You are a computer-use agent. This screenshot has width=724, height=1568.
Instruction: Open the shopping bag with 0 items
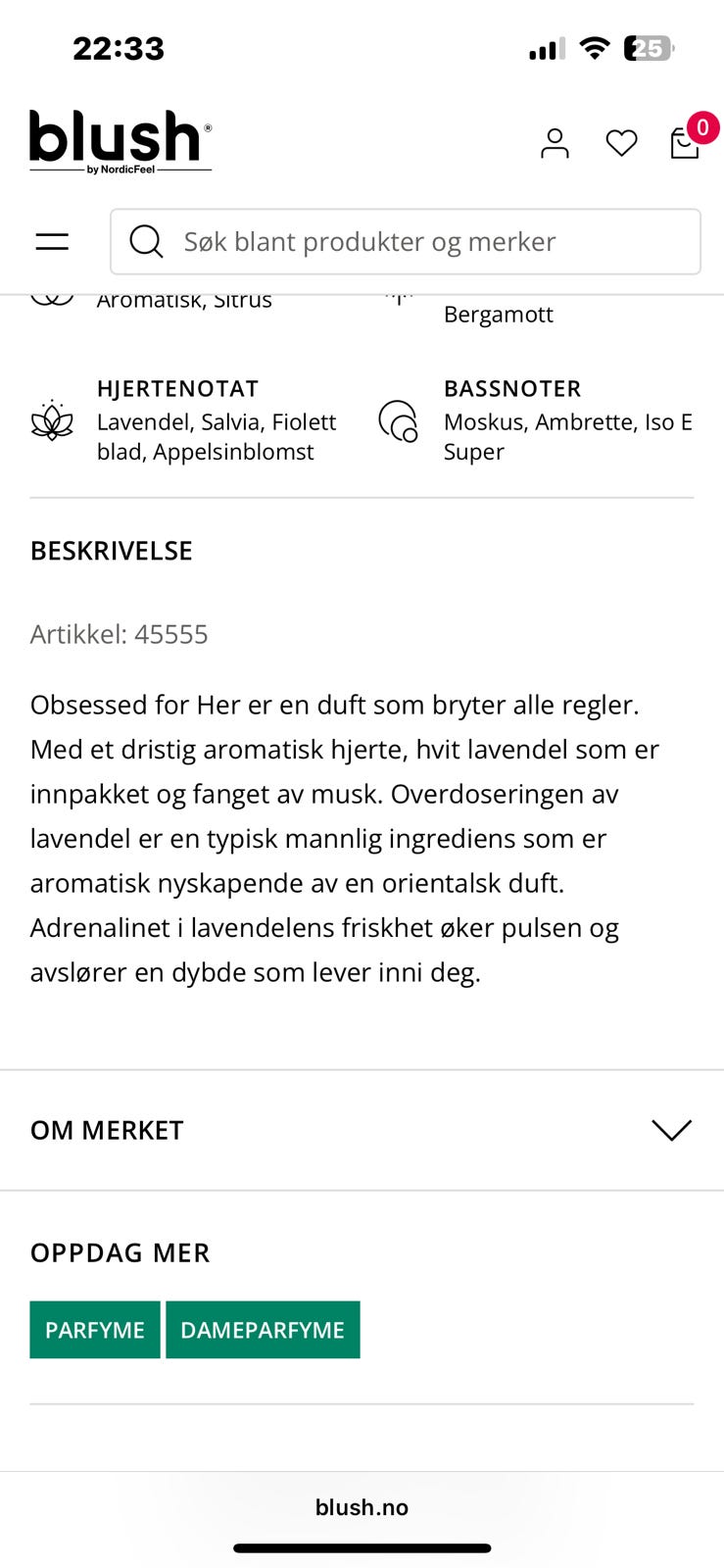[684, 143]
